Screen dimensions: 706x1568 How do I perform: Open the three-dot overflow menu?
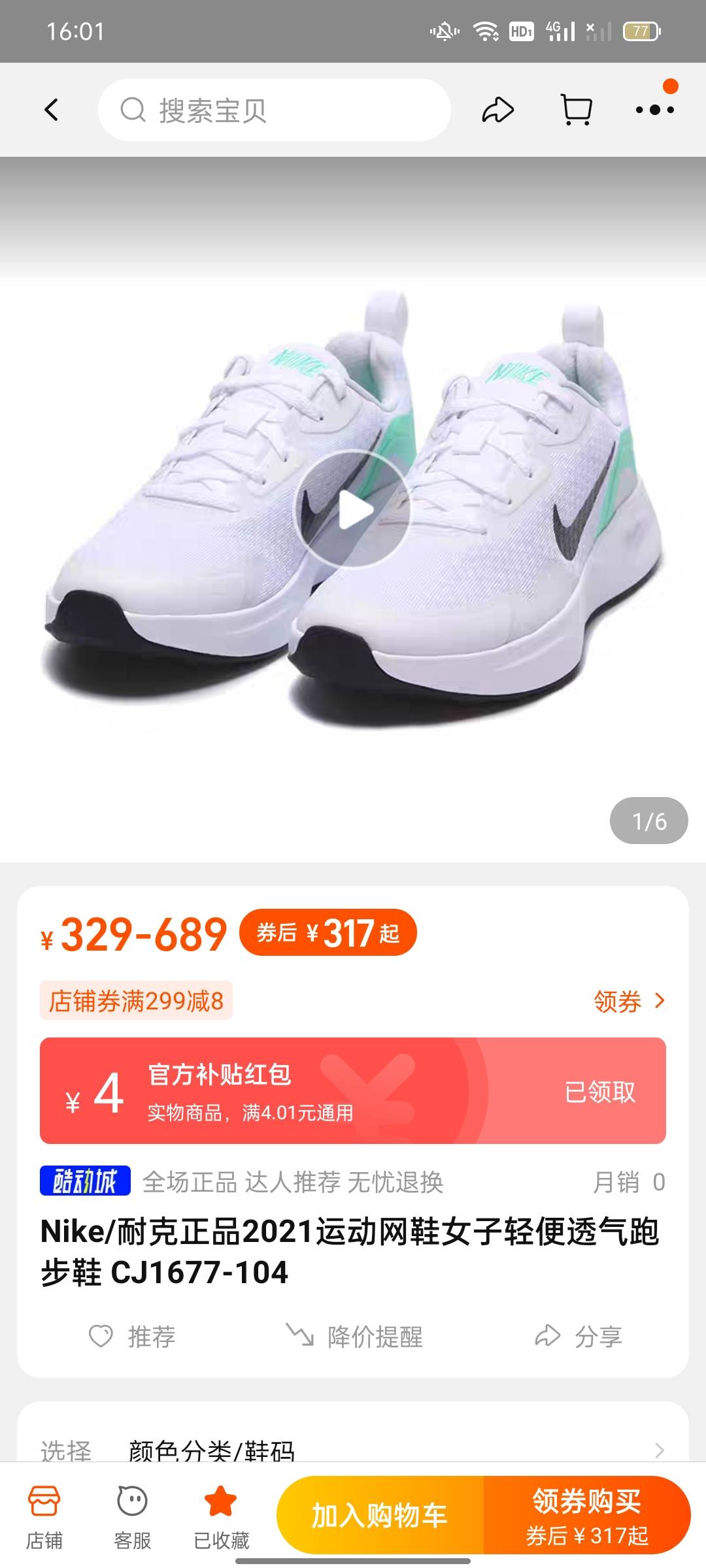coord(654,110)
